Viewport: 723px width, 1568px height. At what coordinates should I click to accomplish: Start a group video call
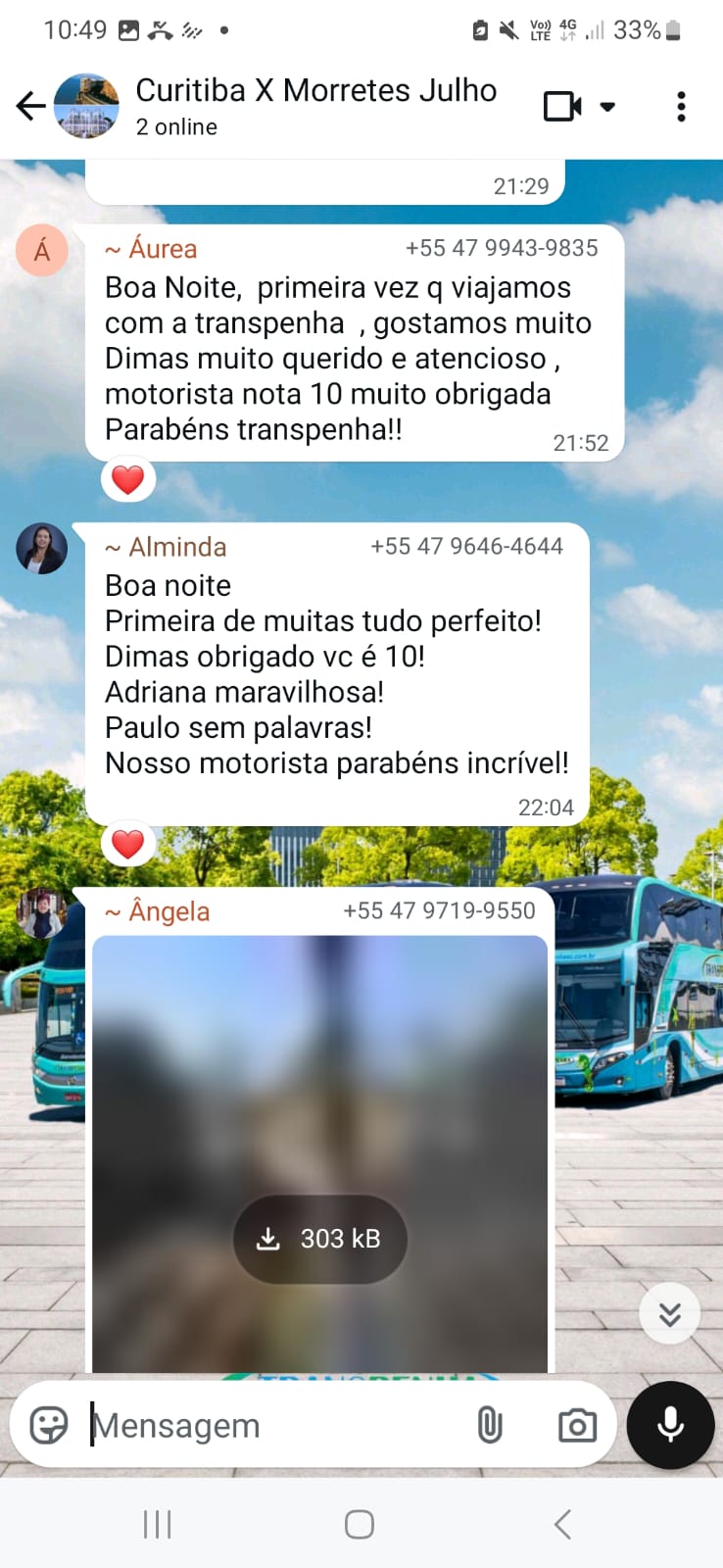(563, 106)
